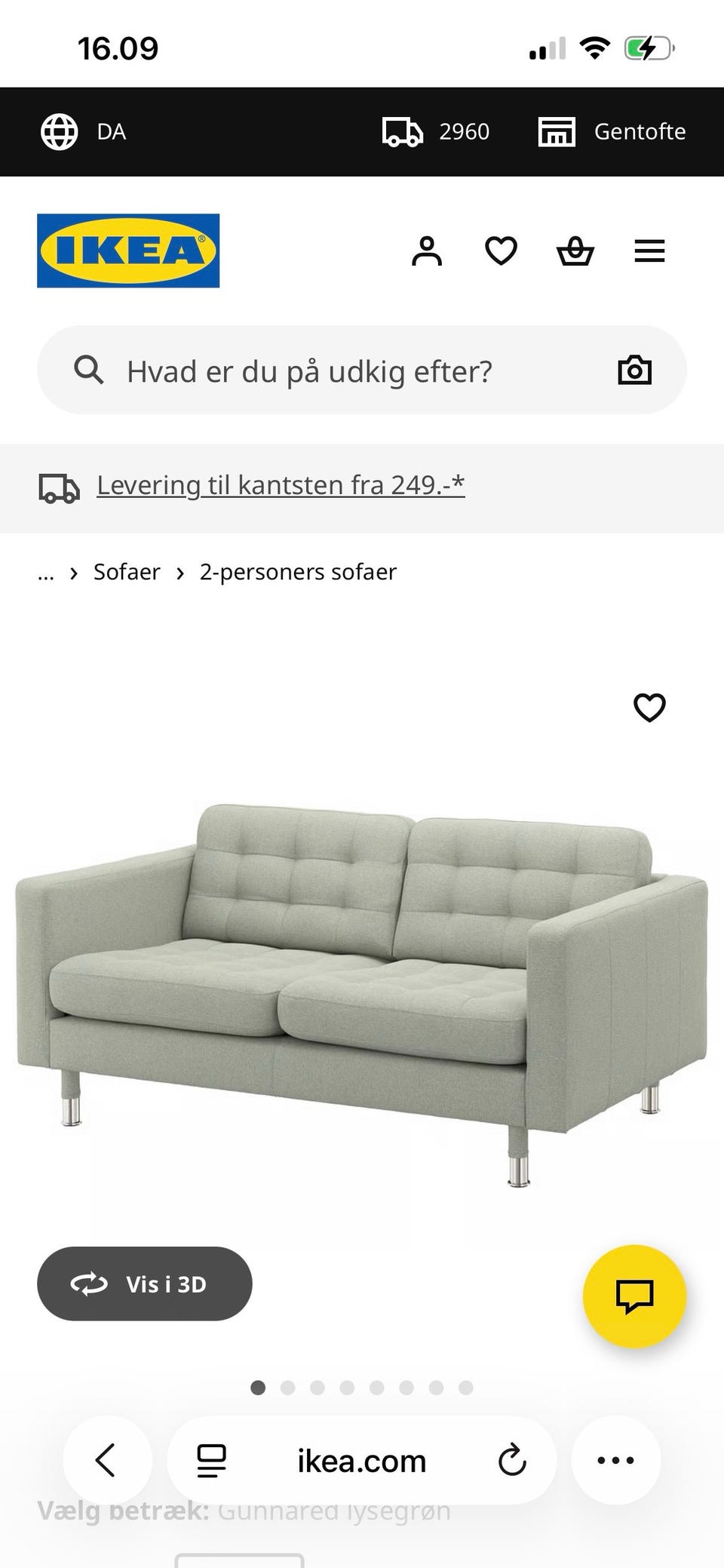Open your account profile icon
The height and width of the screenshot is (1568, 724).
point(427,251)
